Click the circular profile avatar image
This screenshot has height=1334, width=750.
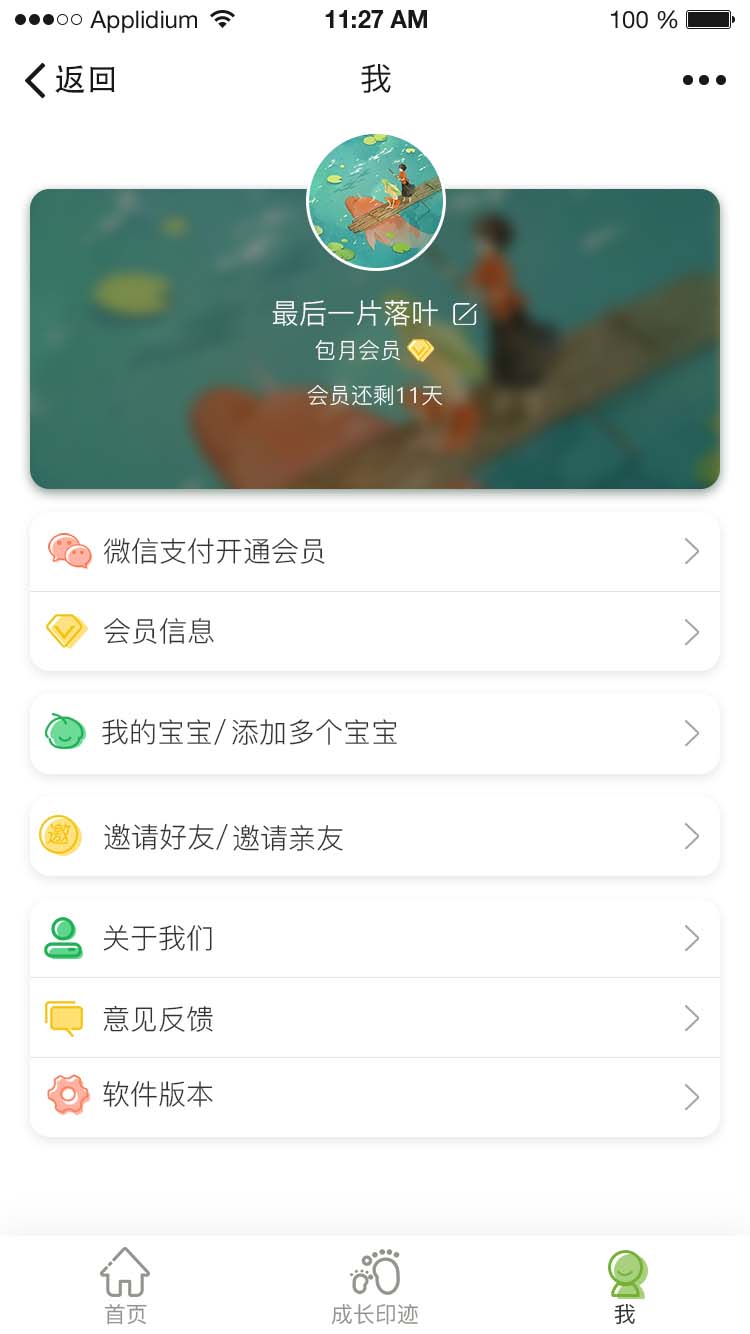click(375, 200)
